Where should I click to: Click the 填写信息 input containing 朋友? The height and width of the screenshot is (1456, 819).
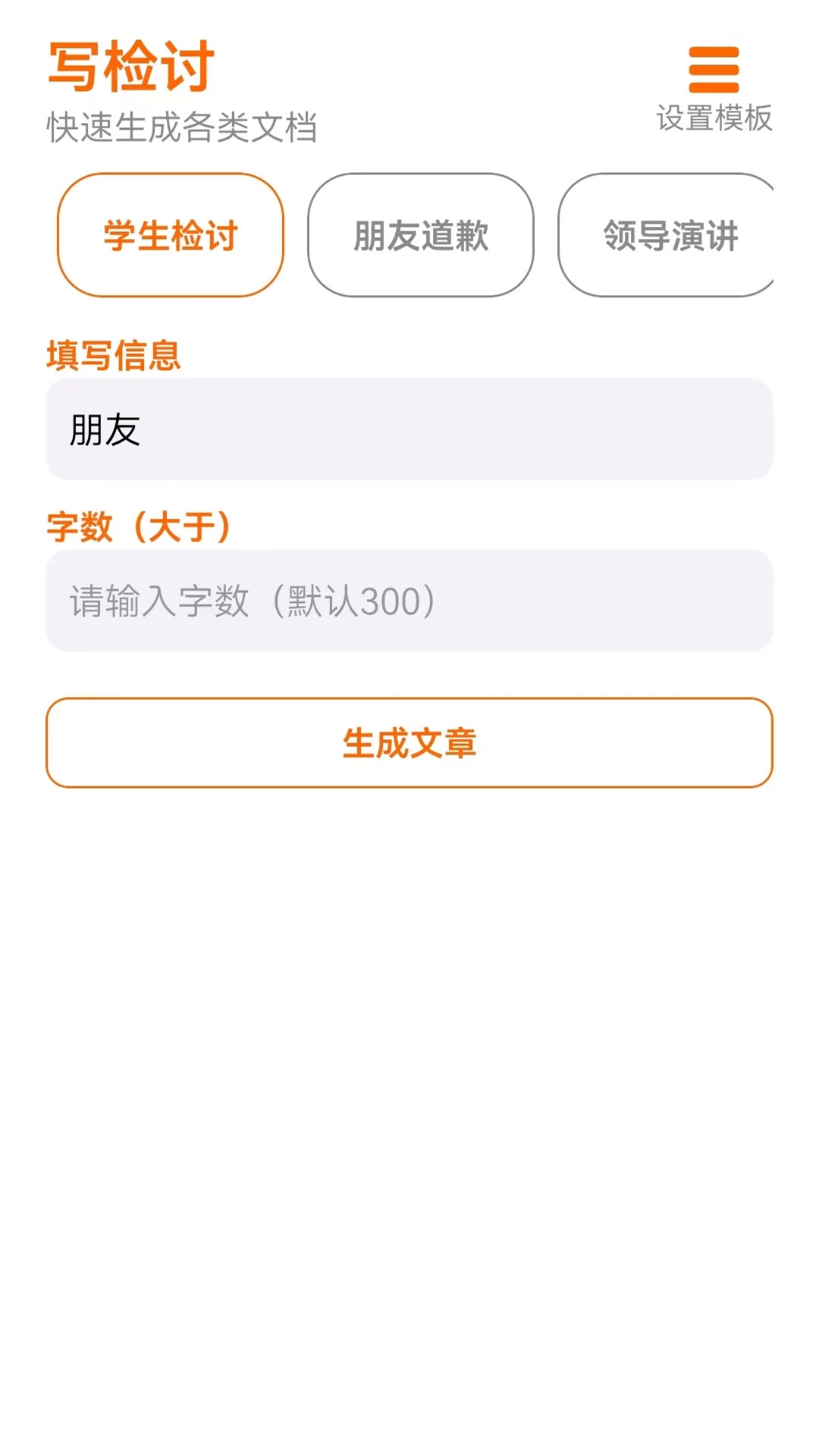pos(409,429)
